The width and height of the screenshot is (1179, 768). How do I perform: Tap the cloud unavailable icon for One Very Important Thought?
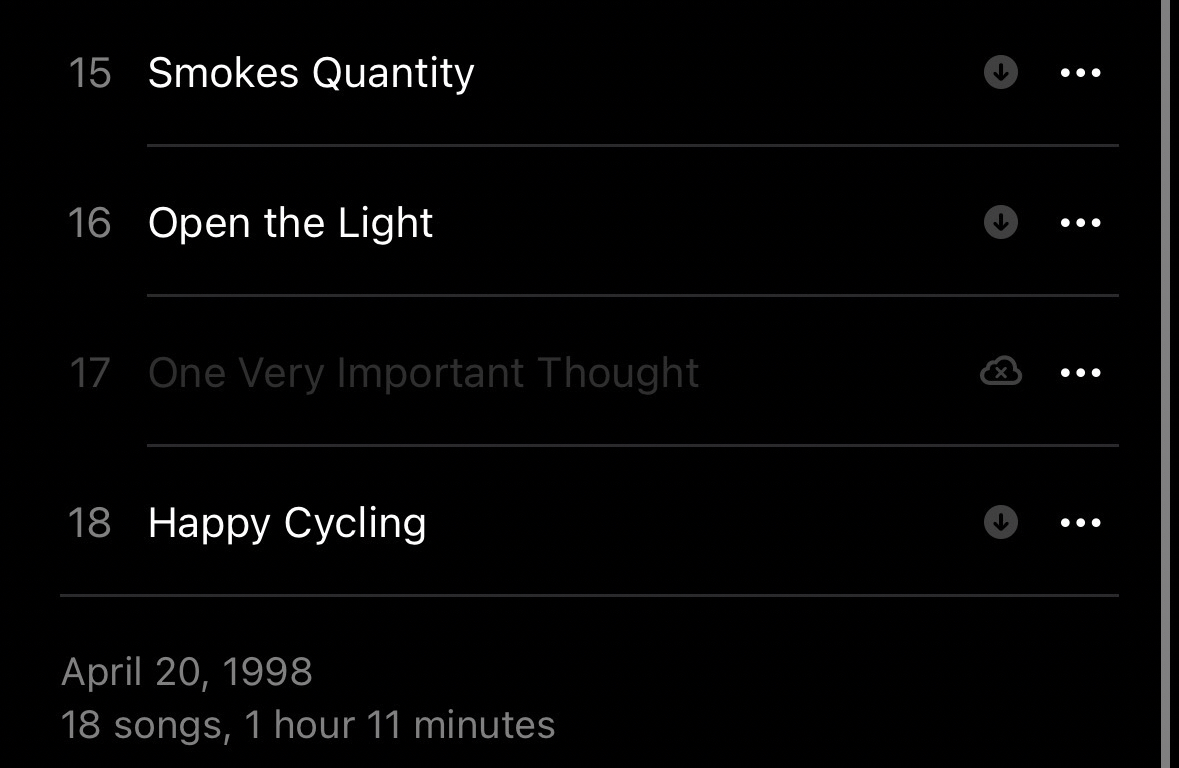pyautogui.click(x=1000, y=373)
